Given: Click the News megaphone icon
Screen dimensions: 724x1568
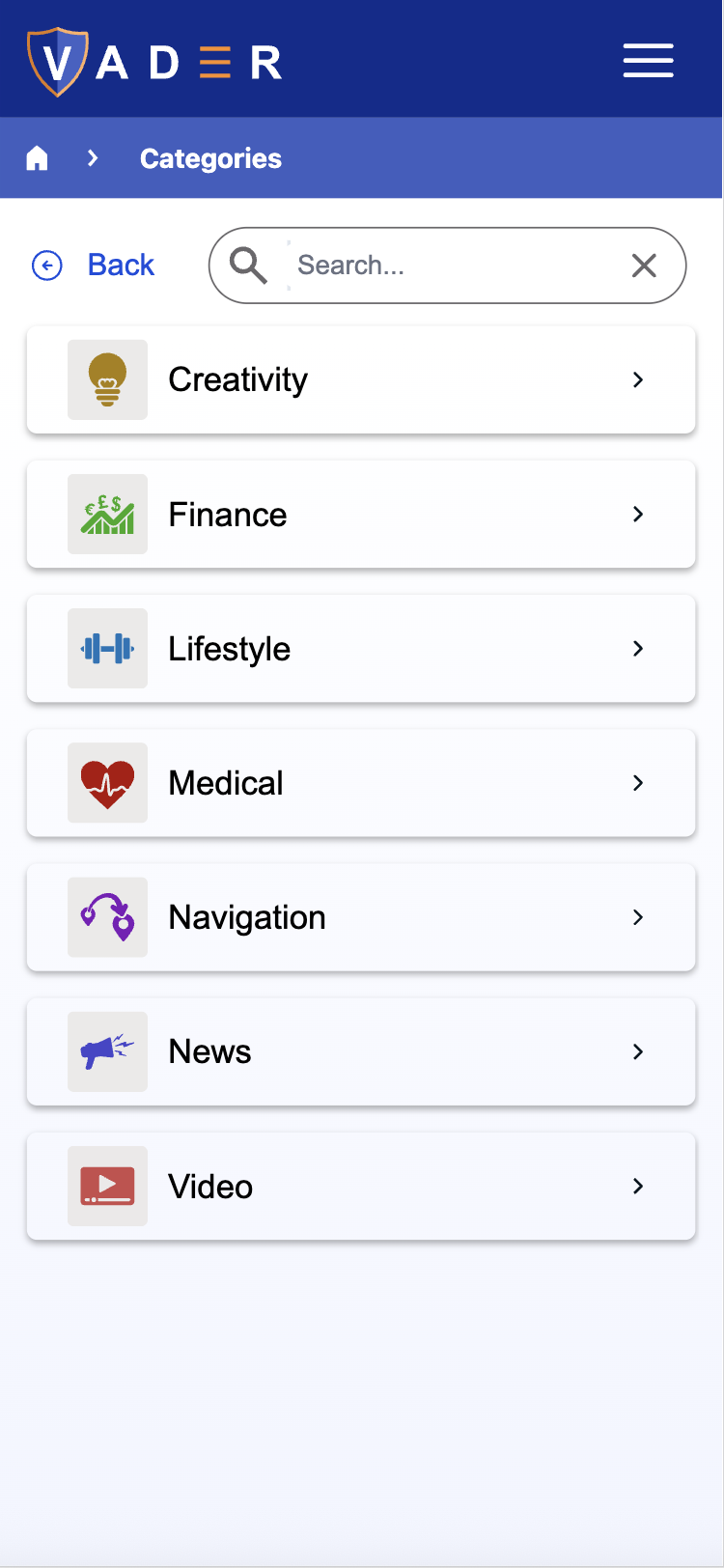Looking at the screenshot, I should (x=107, y=1051).
